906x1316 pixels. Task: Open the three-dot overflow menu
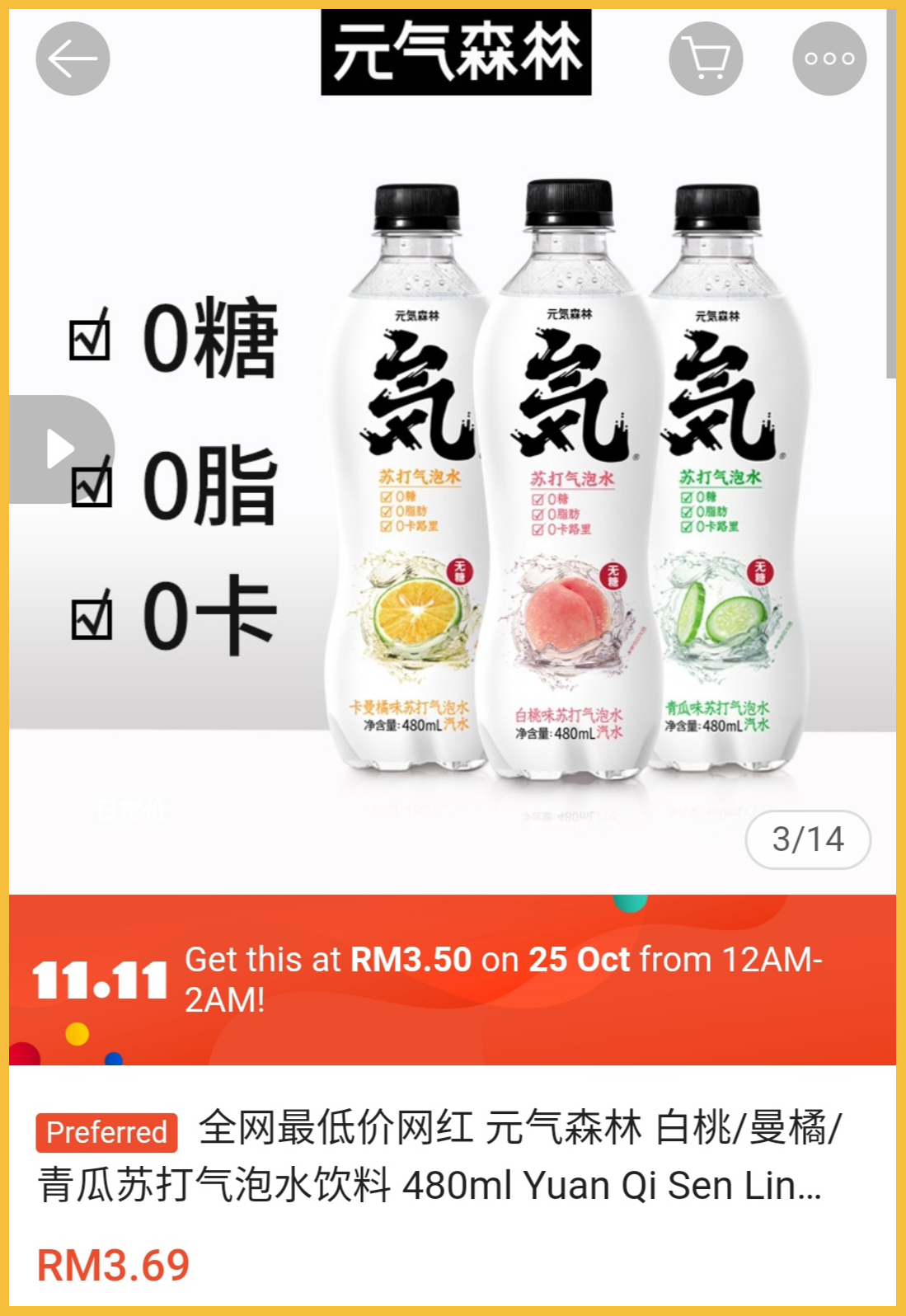pos(829,59)
